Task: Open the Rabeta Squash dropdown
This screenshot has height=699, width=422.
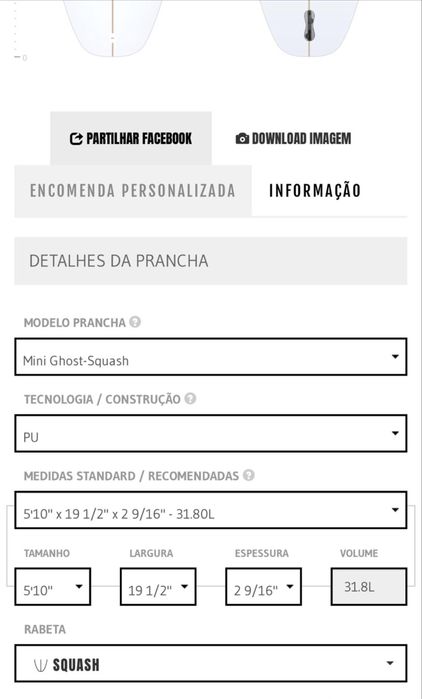Action: pos(211,663)
